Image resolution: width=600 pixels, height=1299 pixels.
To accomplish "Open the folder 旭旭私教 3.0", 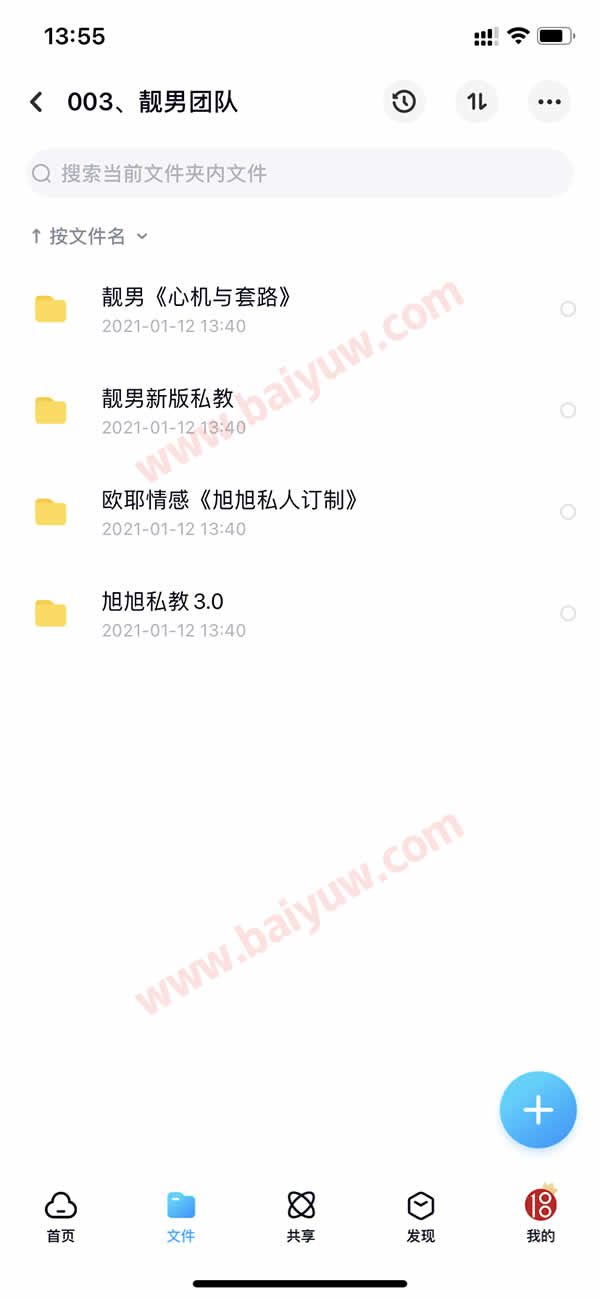I will [300, 613].
